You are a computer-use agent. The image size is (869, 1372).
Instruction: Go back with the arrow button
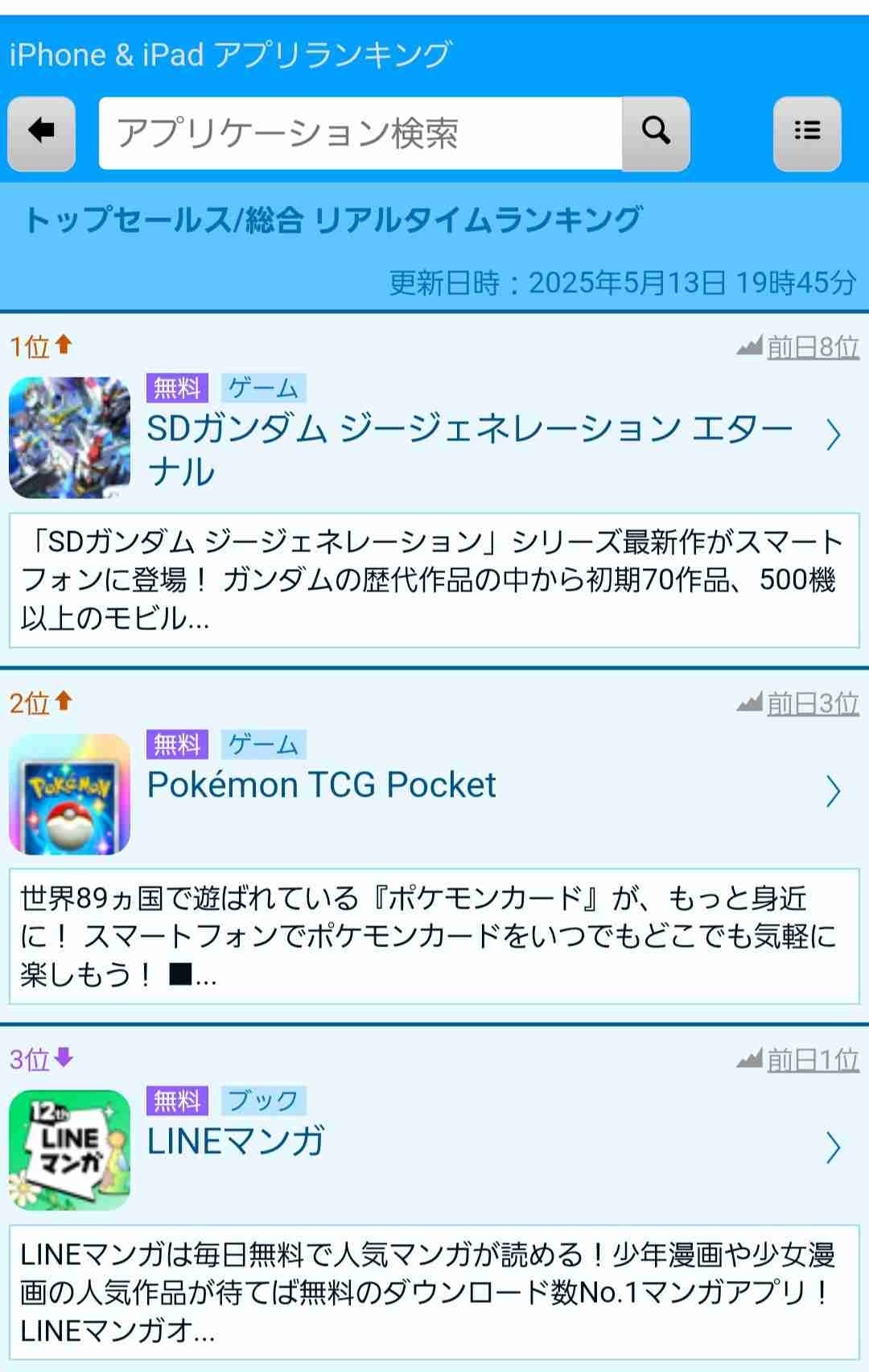(42, 133)
